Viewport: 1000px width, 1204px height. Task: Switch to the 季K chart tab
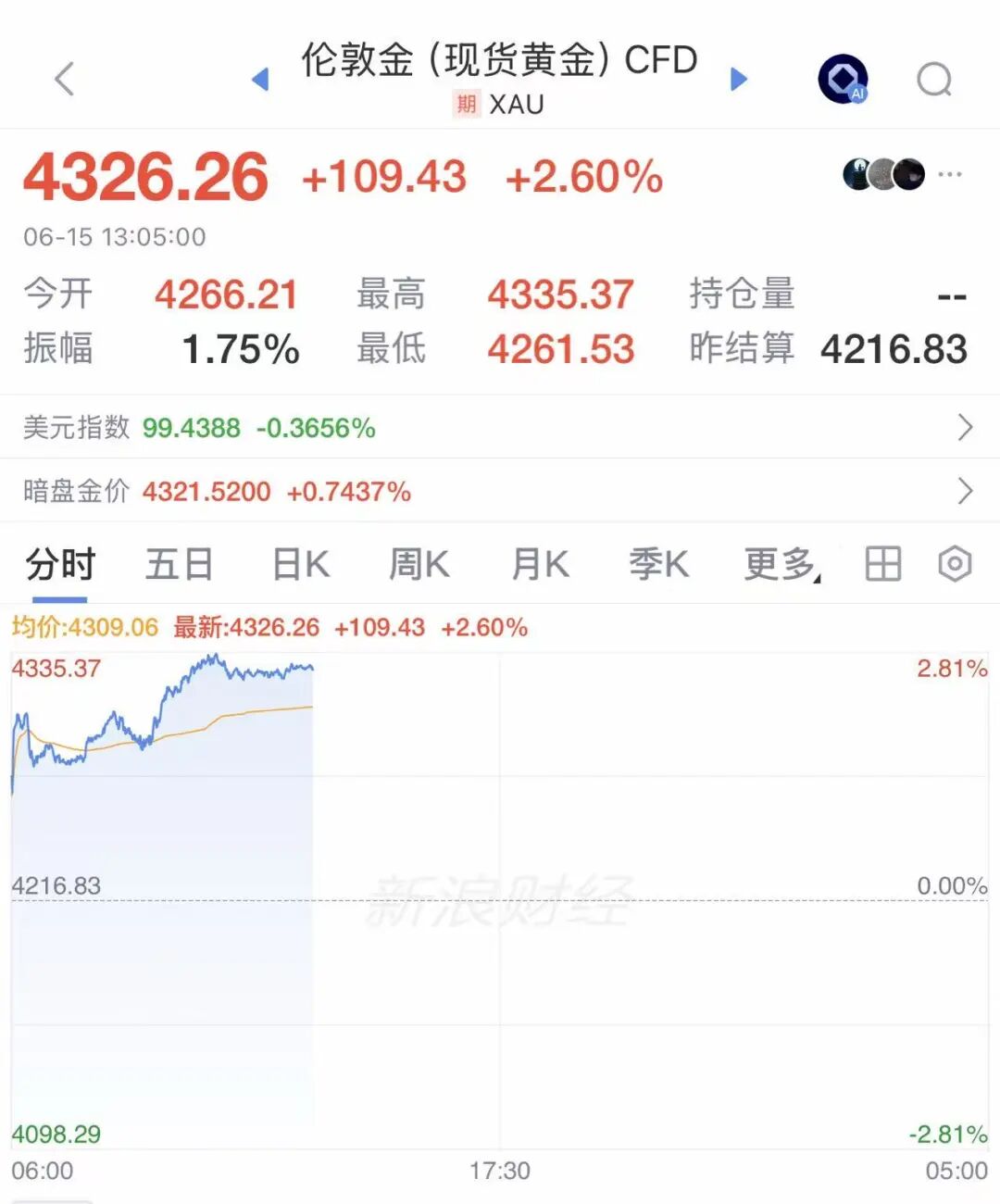[658, 564]
